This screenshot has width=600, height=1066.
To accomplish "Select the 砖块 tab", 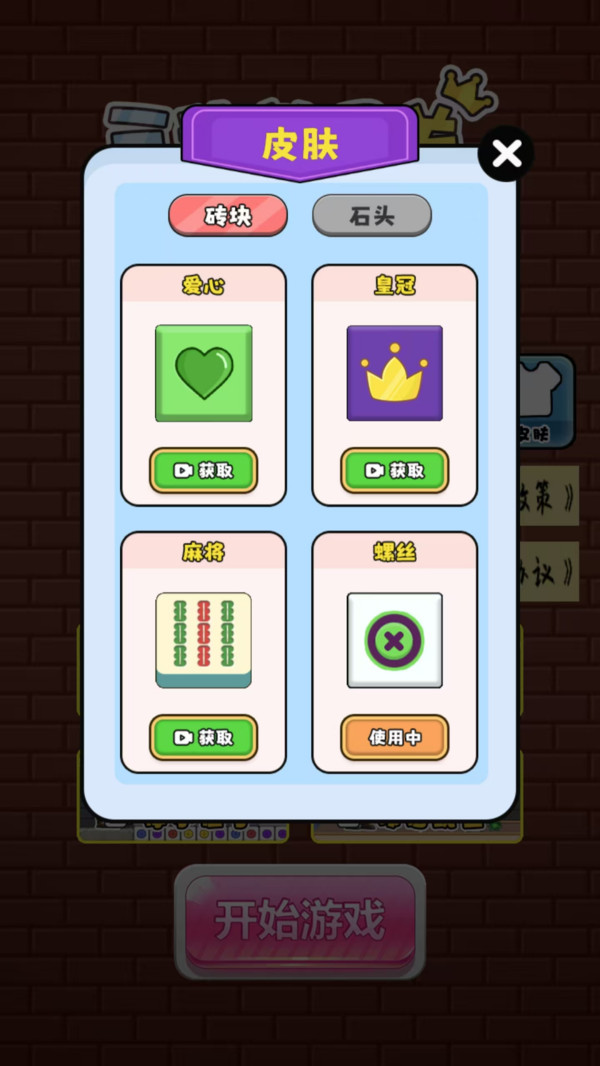I will 228,216.
